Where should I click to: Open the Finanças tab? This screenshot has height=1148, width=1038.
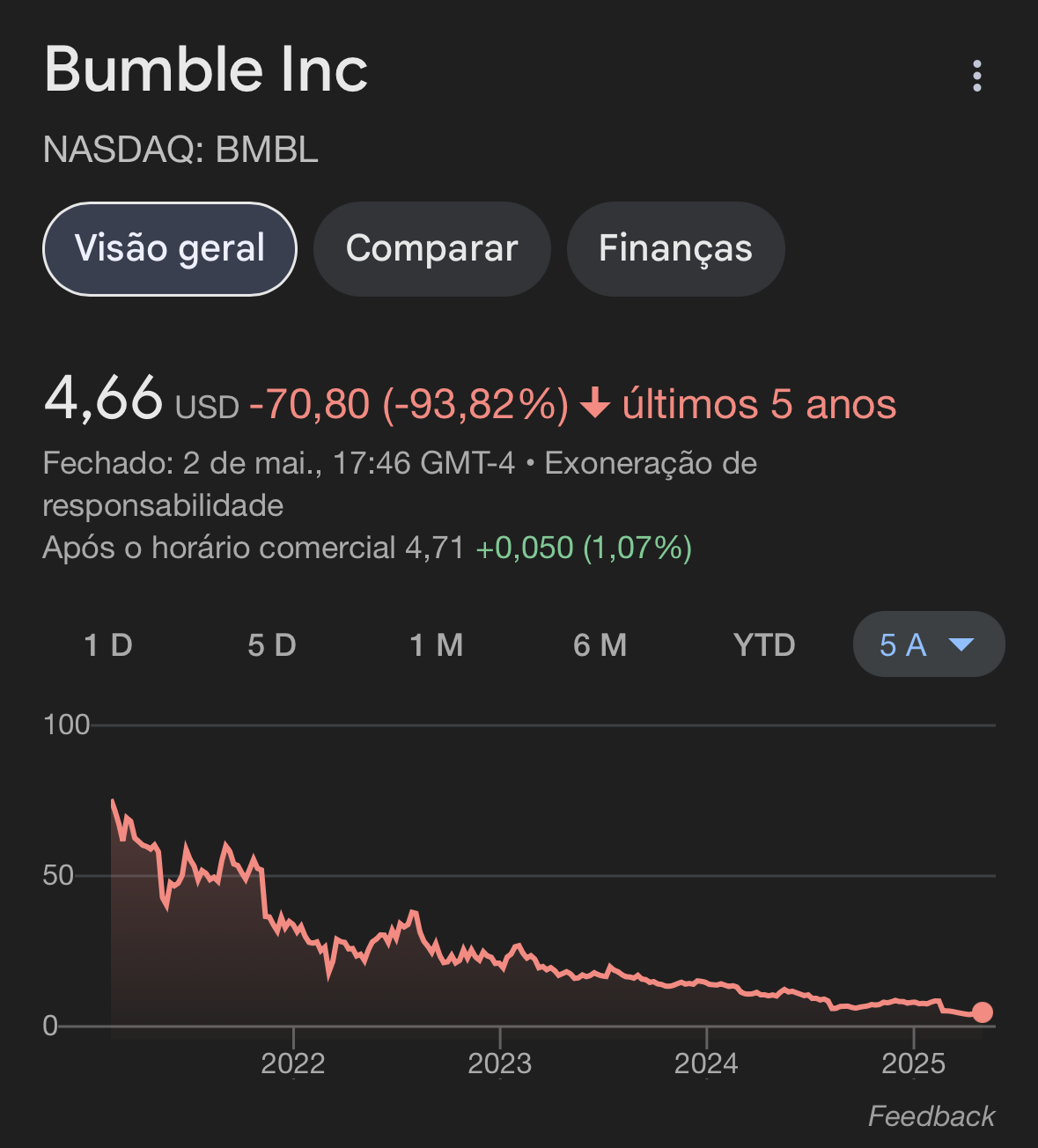[x=675, y=249]
